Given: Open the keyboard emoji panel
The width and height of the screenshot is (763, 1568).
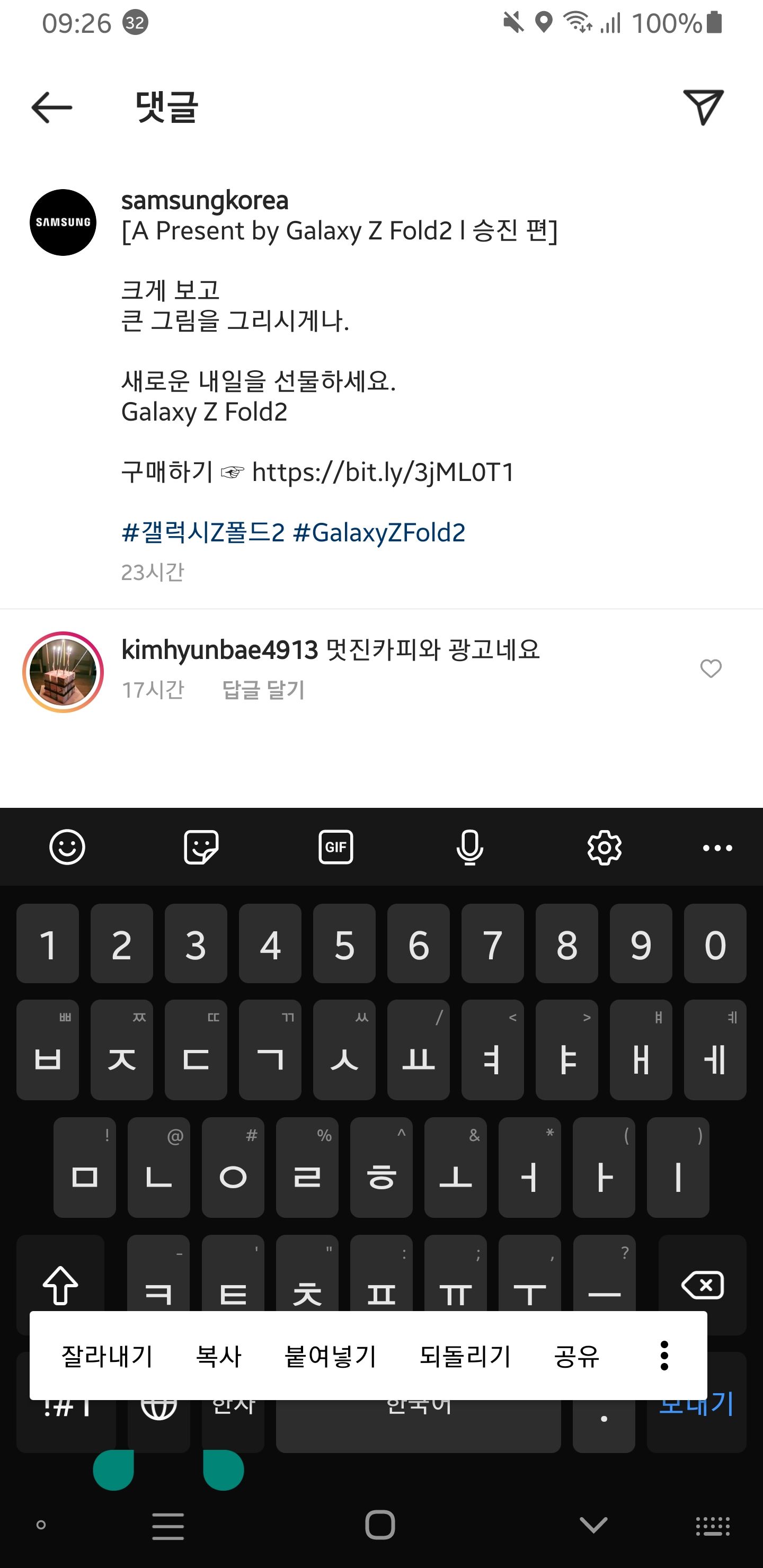Looking at the screenshot, I should [67, 847].
